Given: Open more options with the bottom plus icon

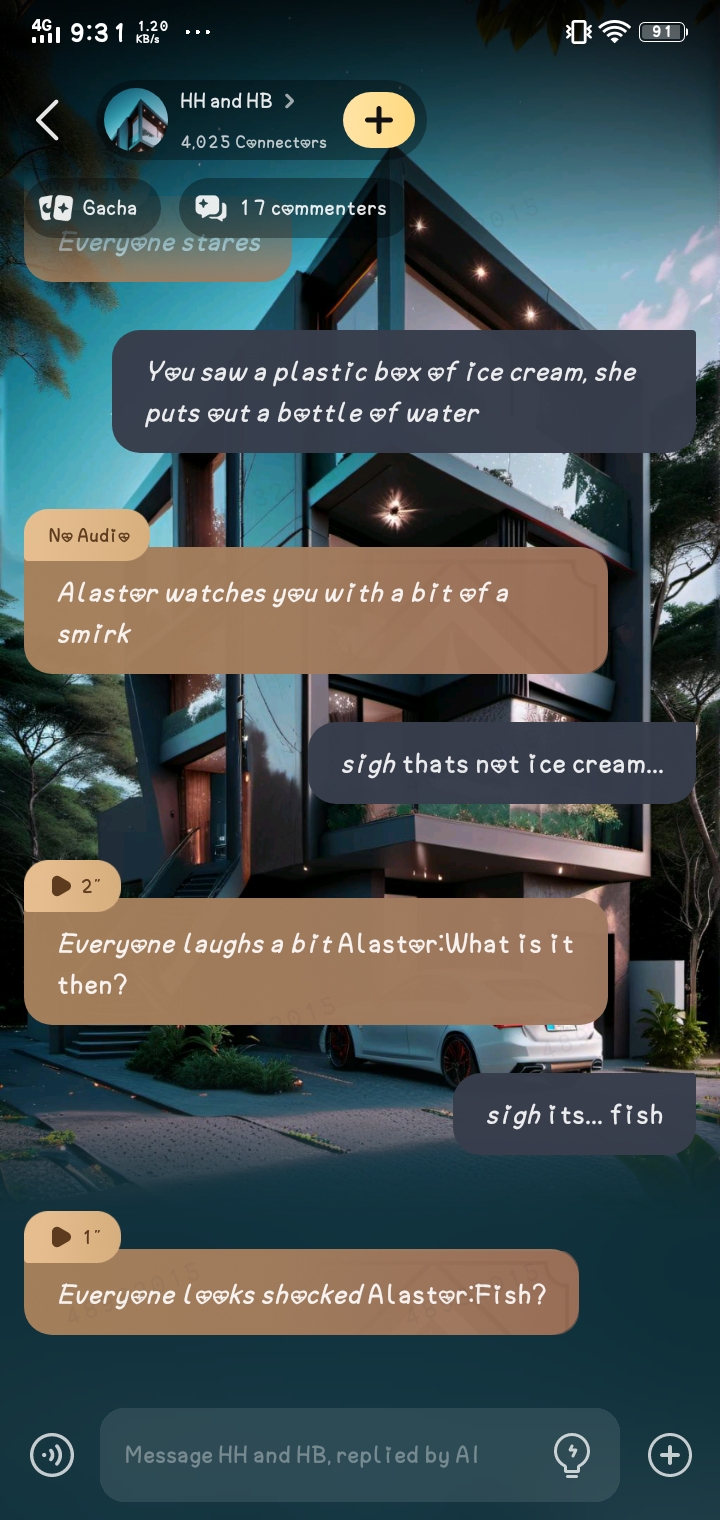Looking at the screenshot, I should (x=669, y=1455).
